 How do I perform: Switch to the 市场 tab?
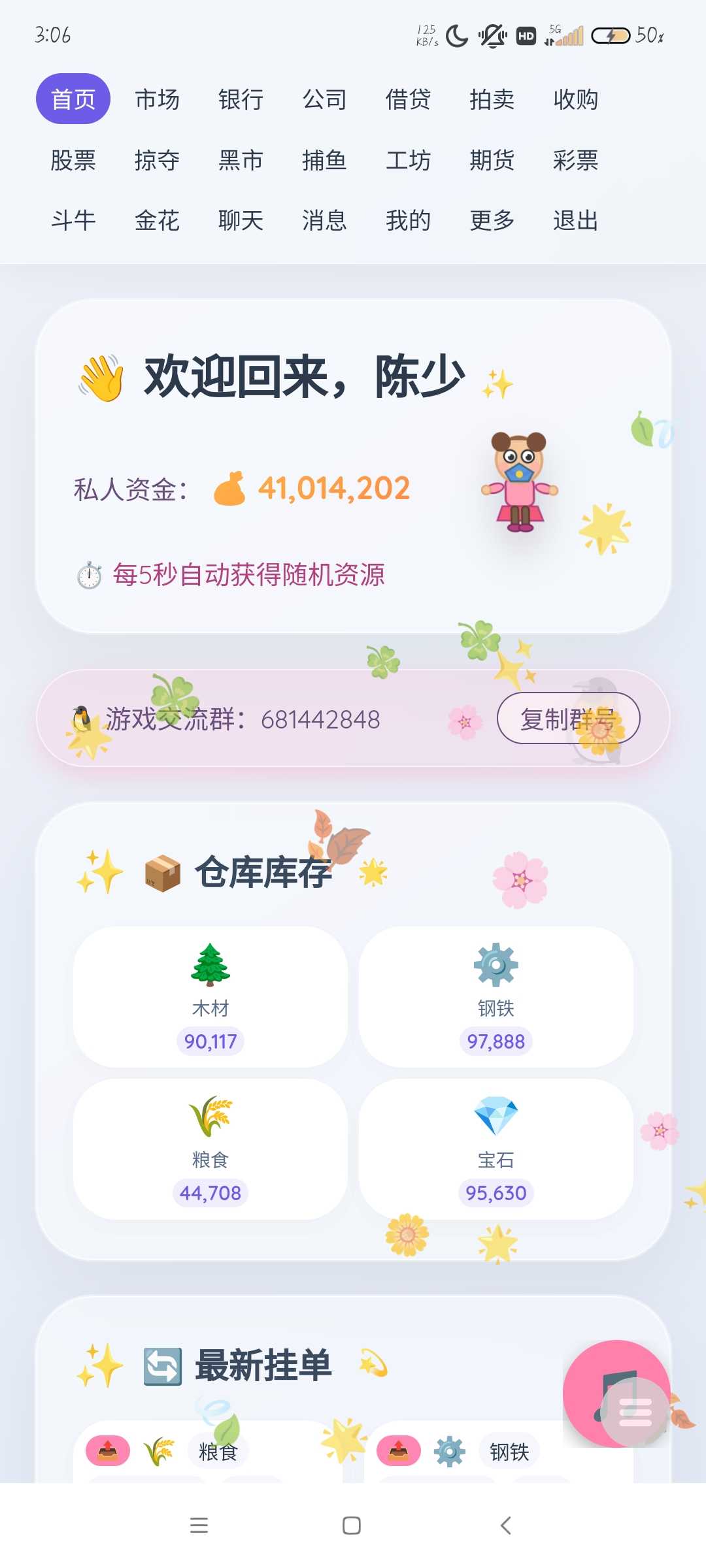pyautogui.click(x=157, y=99)
